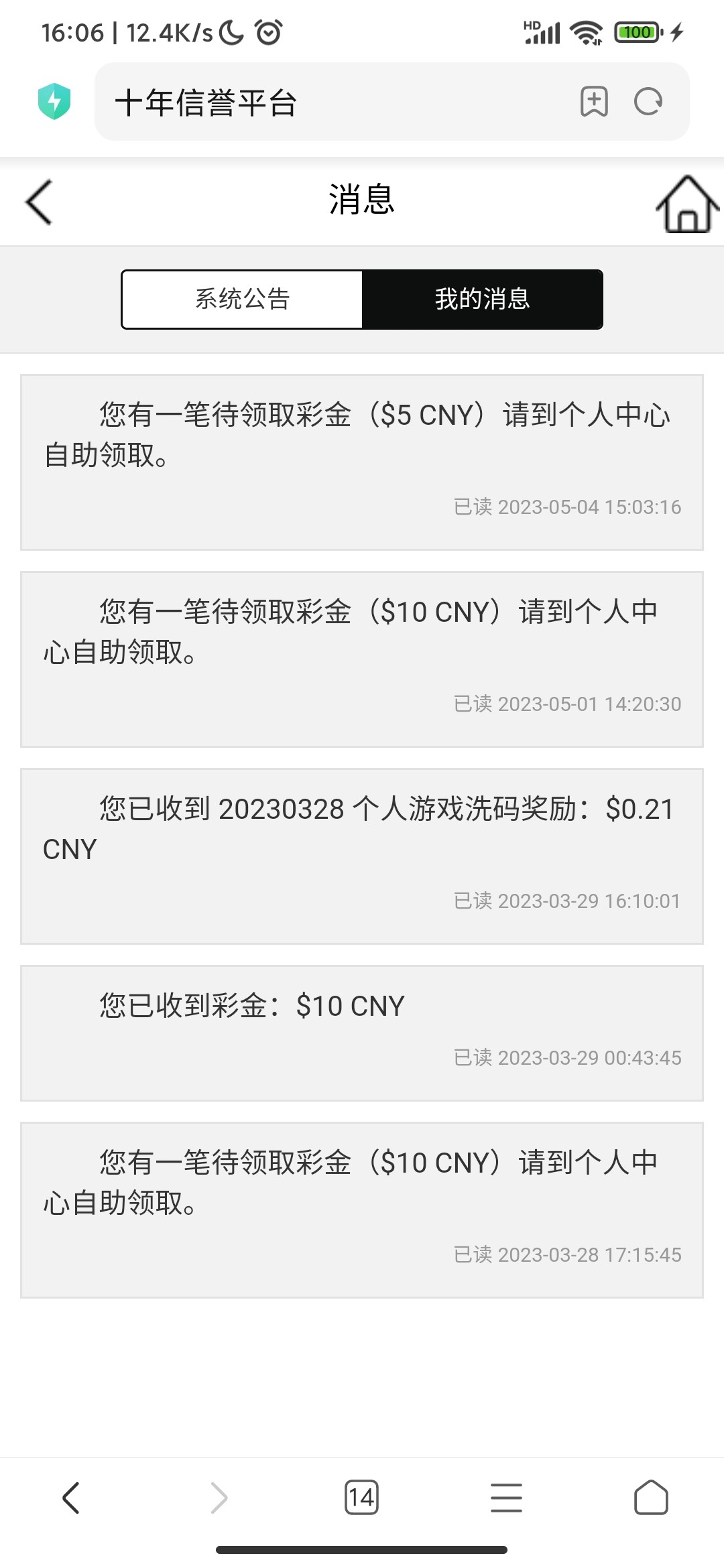This screenshot has height=1568, width=724.
Task: Open the message dated 2023-05-01 14:20:30
Action: (x=362, y=659)
